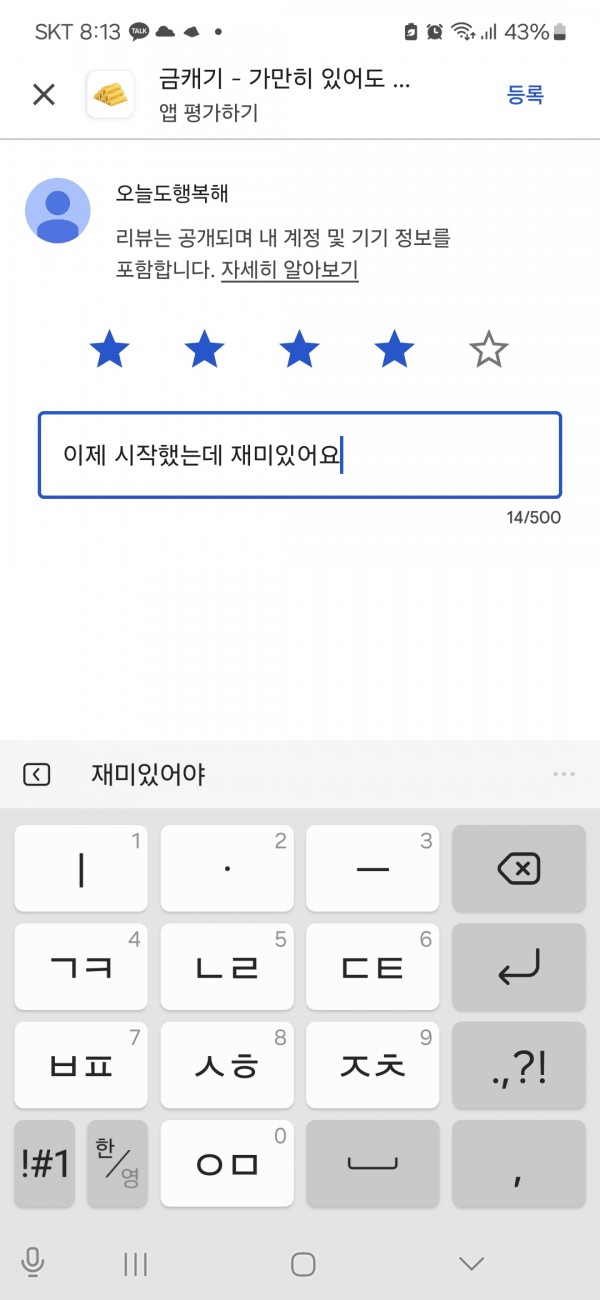This screenshot has height=1300, width=600.
Task: Open keyboard suggestion overflow dots
Action: (x=563, y=774)
